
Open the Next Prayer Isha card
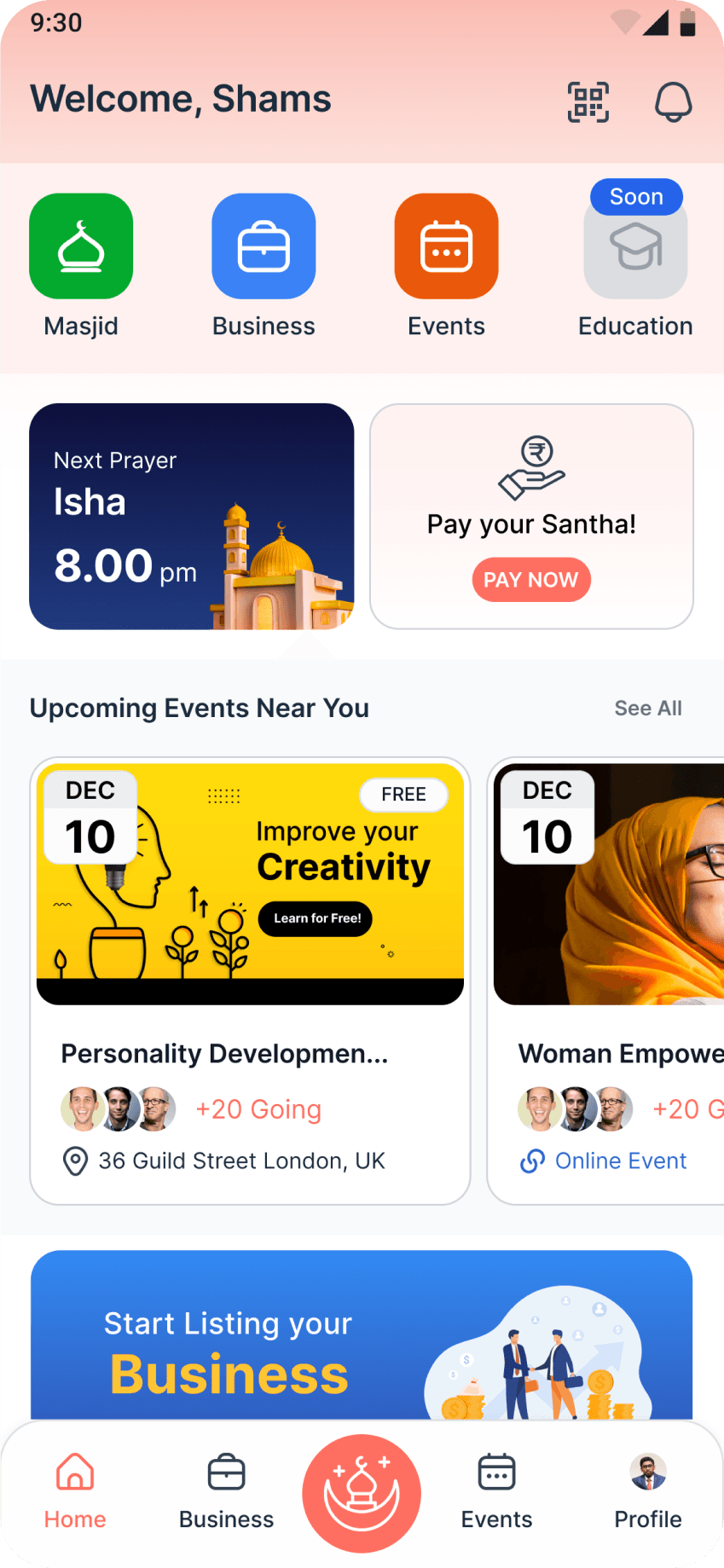[x=191, y=517]
